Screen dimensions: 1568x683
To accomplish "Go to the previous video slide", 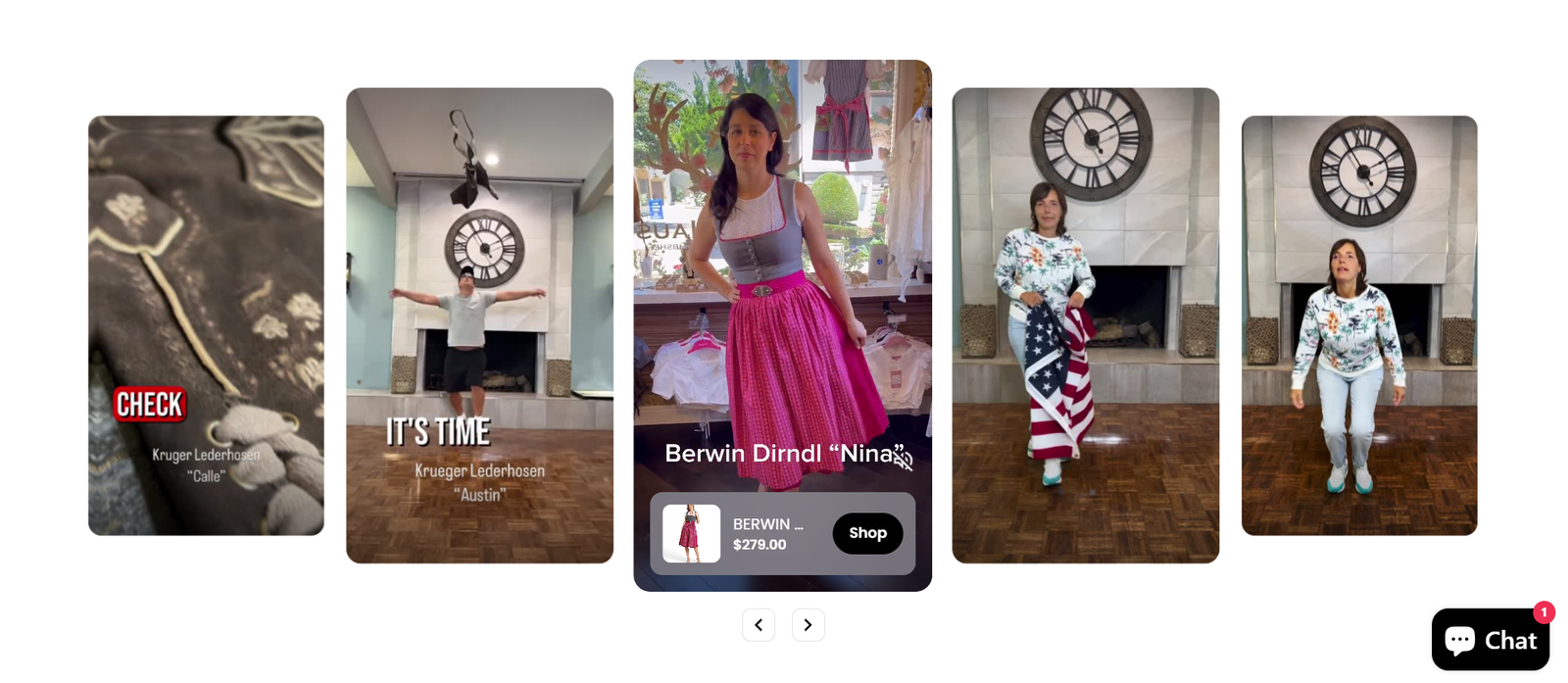I will pos(759,625).
